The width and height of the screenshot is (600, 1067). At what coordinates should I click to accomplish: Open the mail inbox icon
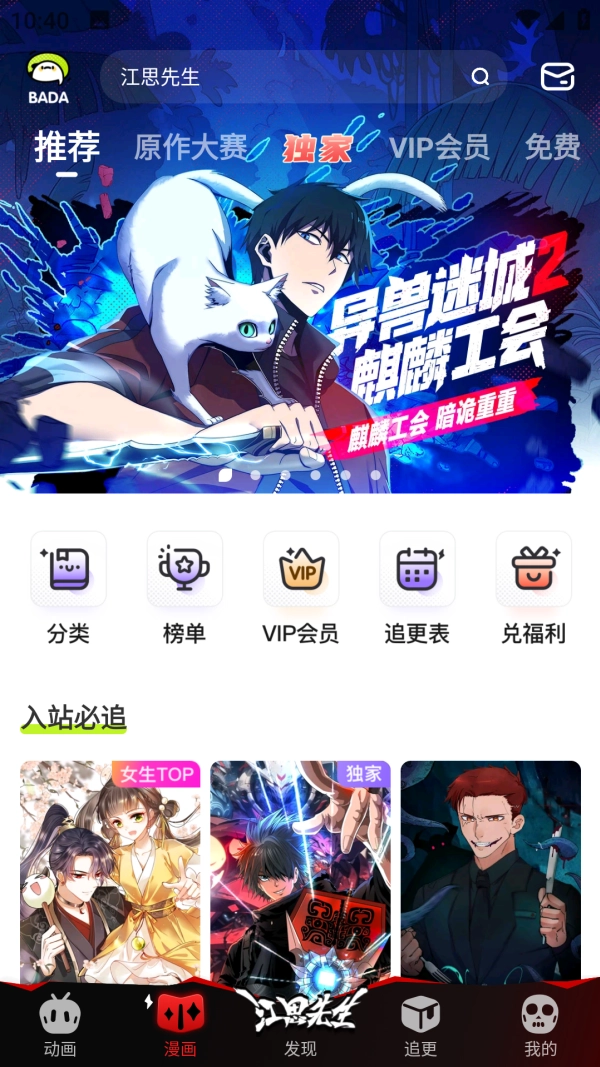click(557, 77)
